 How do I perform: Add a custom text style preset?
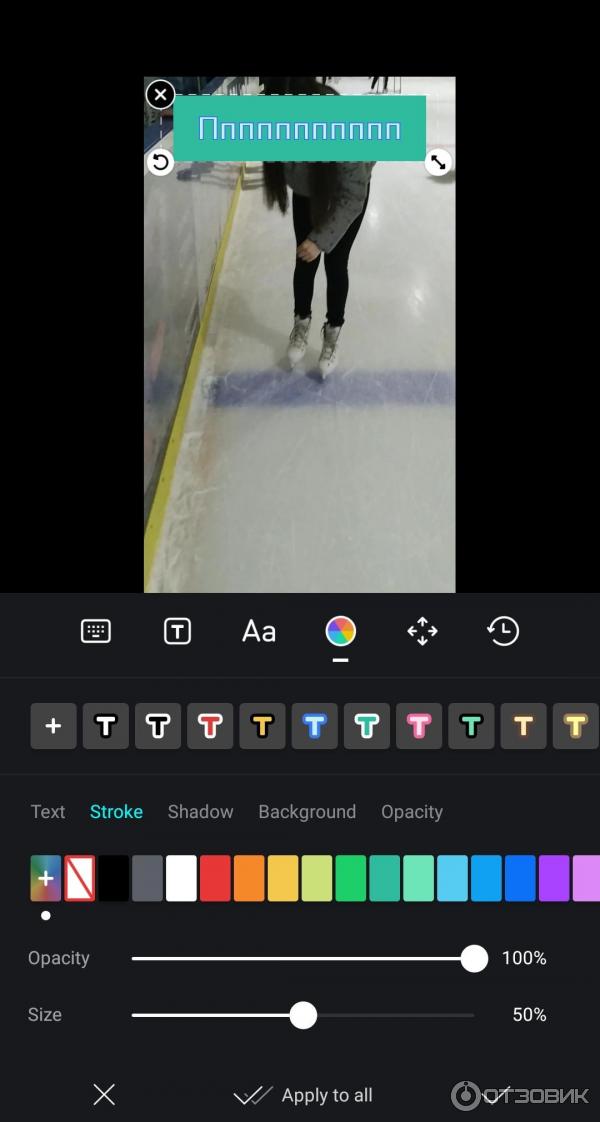53,727
